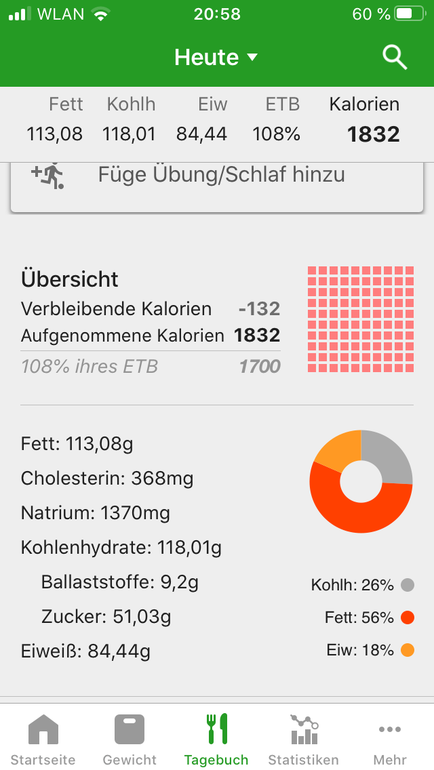
Task: Go to the Startseite tab
Action: (x=43, y=739)
